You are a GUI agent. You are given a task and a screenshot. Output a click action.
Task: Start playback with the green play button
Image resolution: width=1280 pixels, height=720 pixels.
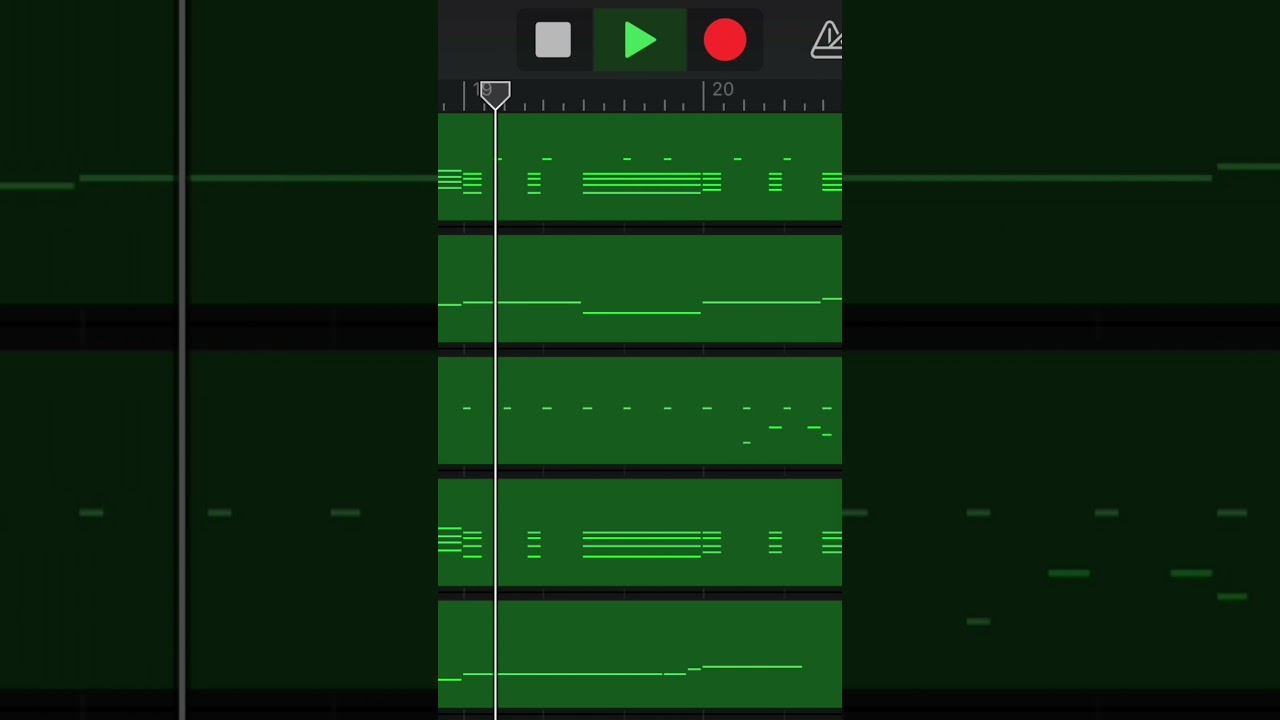click(640, 40)
